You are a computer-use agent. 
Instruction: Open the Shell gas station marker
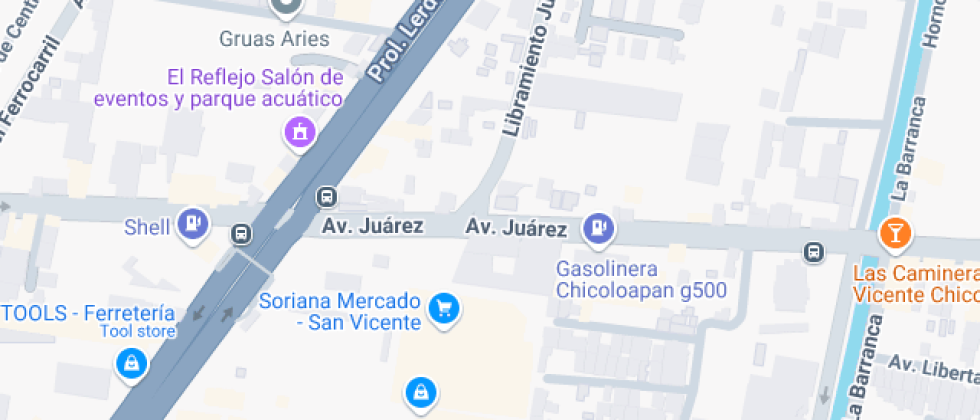click(192, 224)
